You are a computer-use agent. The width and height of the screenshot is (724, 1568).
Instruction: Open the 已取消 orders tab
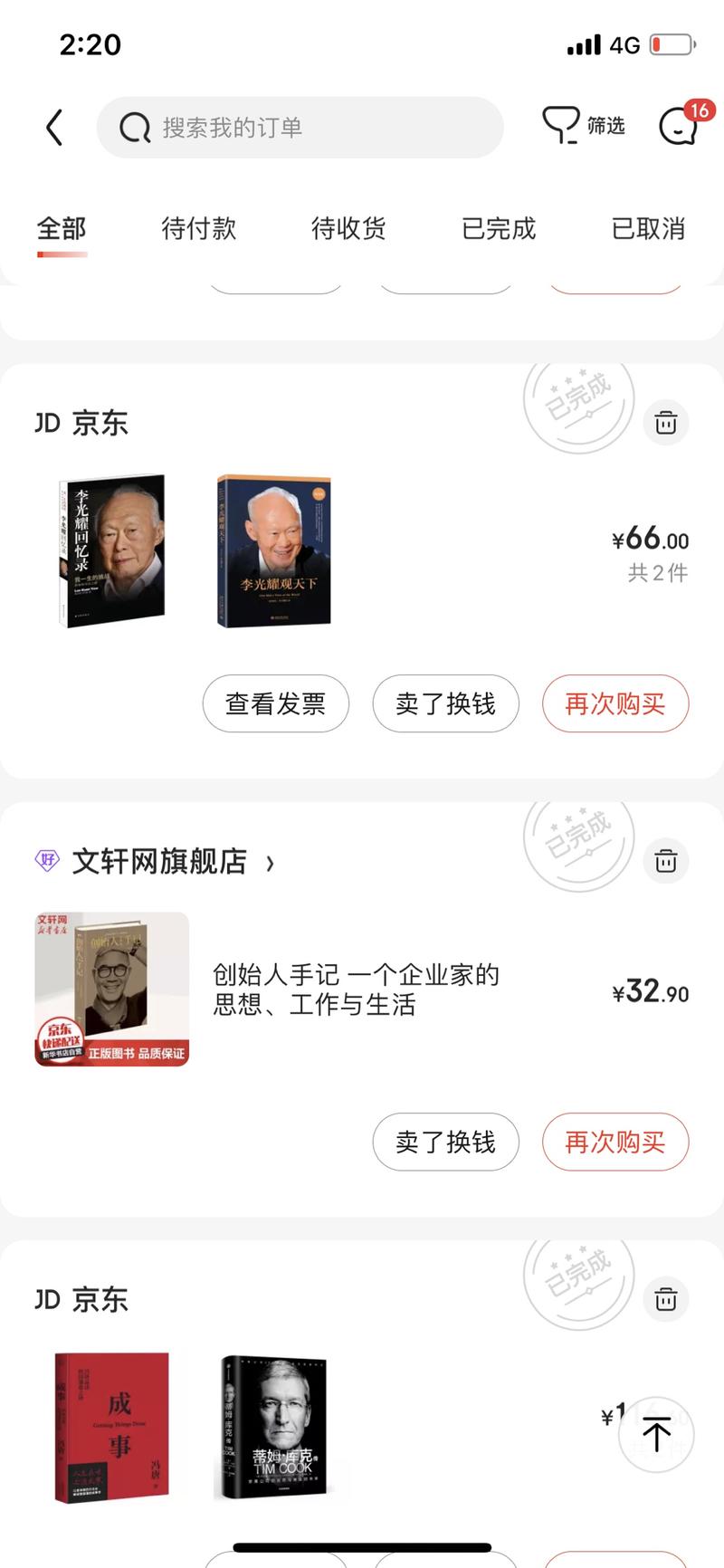pos(645,229)
